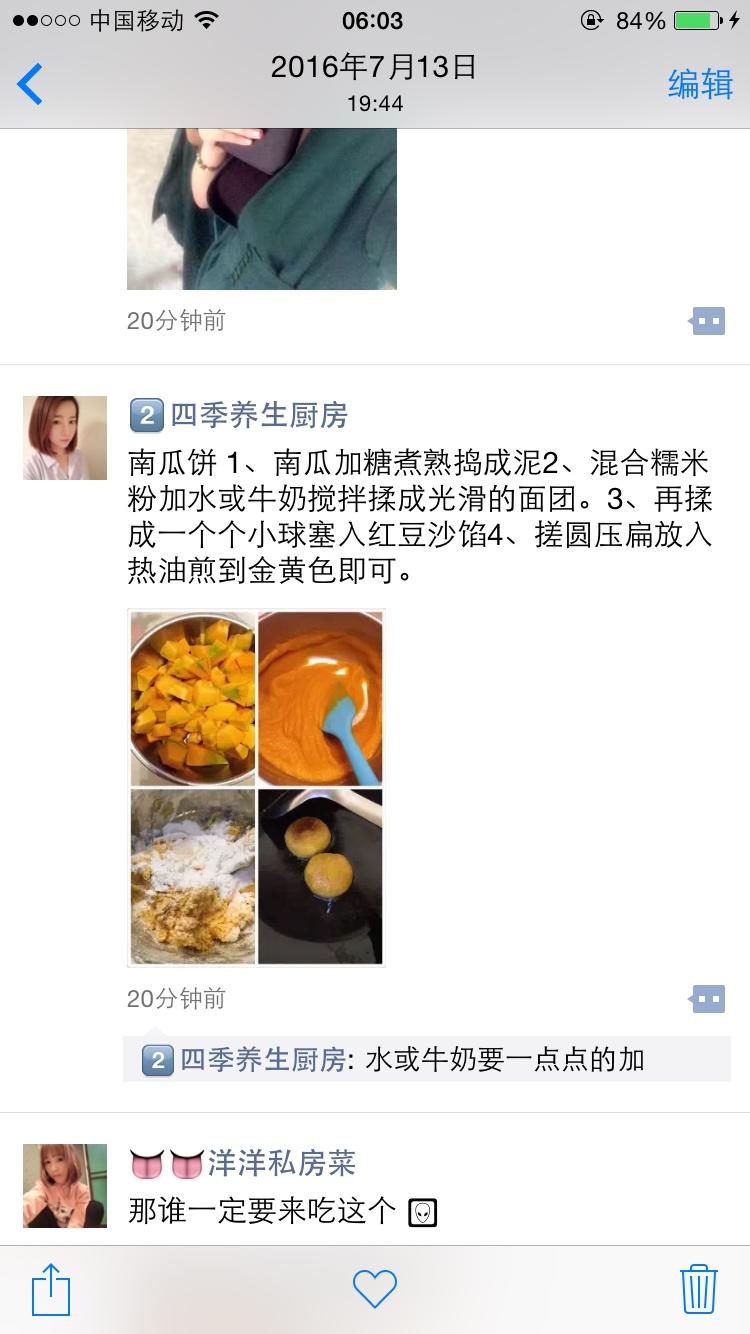Open the share icon in bottom toolbar
This screenshot has height=1334, width=750.
[51, 1289]
